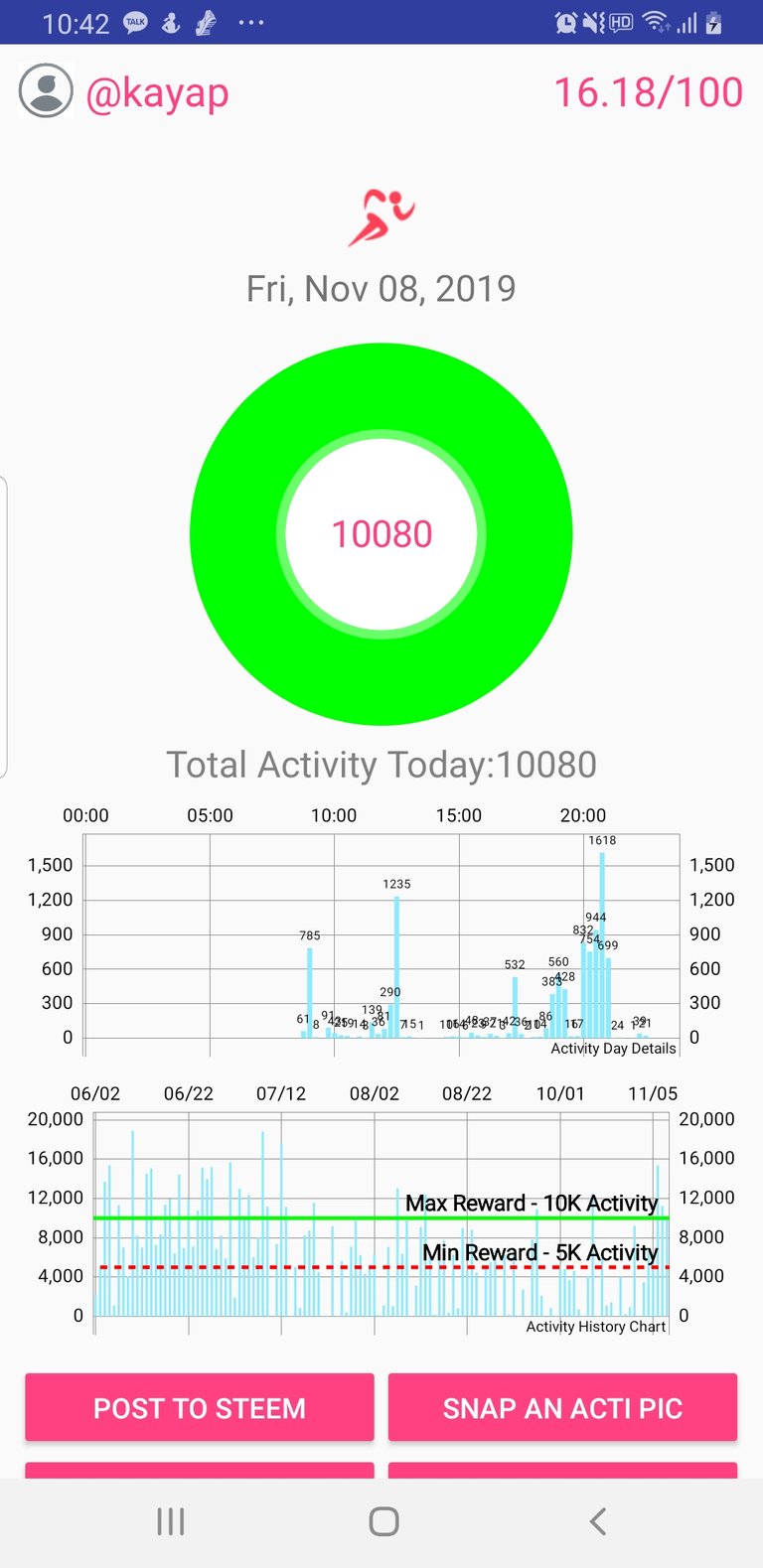The width and height of the screenshot is (763, 1568).
Task: Open recent apps from the navigation bar
Action: [x=171, y=1521]
